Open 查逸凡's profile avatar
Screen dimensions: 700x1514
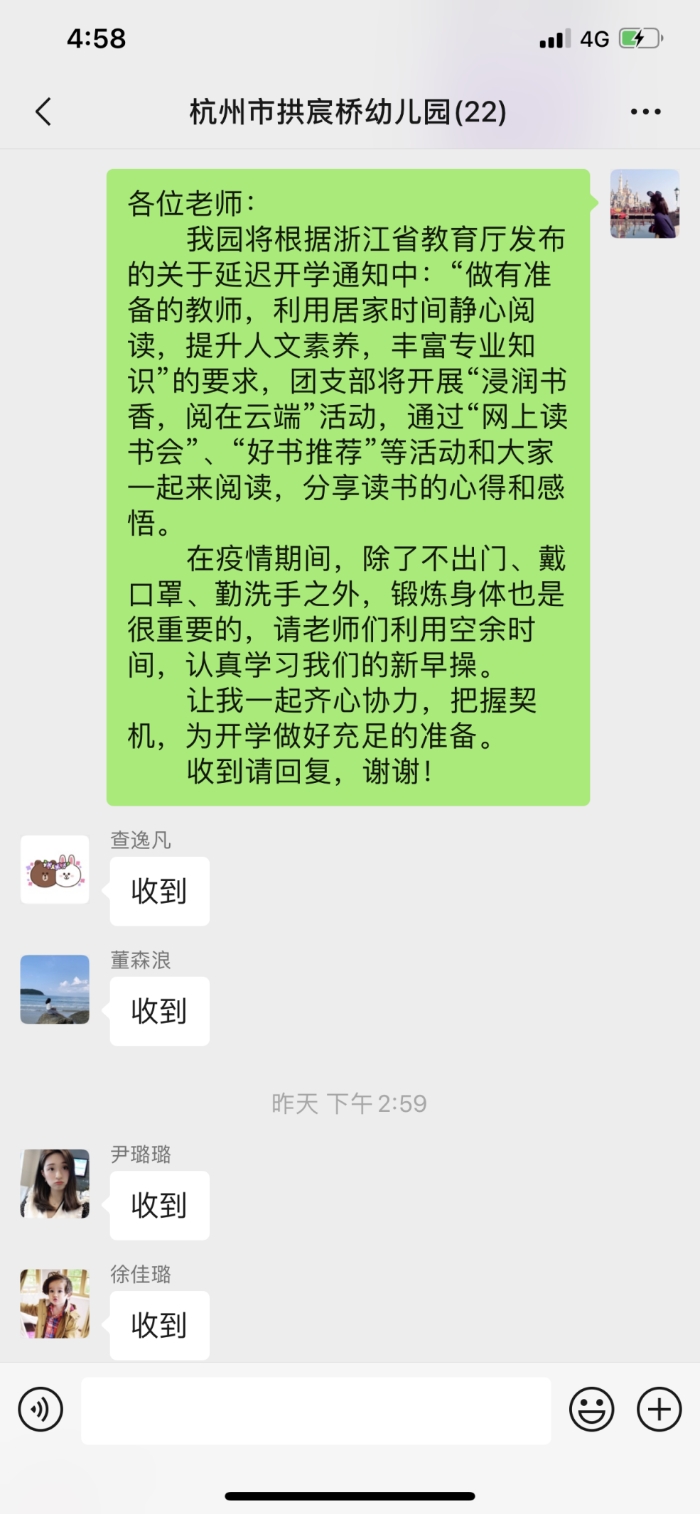pyautogui.click(x=55, y=870)
